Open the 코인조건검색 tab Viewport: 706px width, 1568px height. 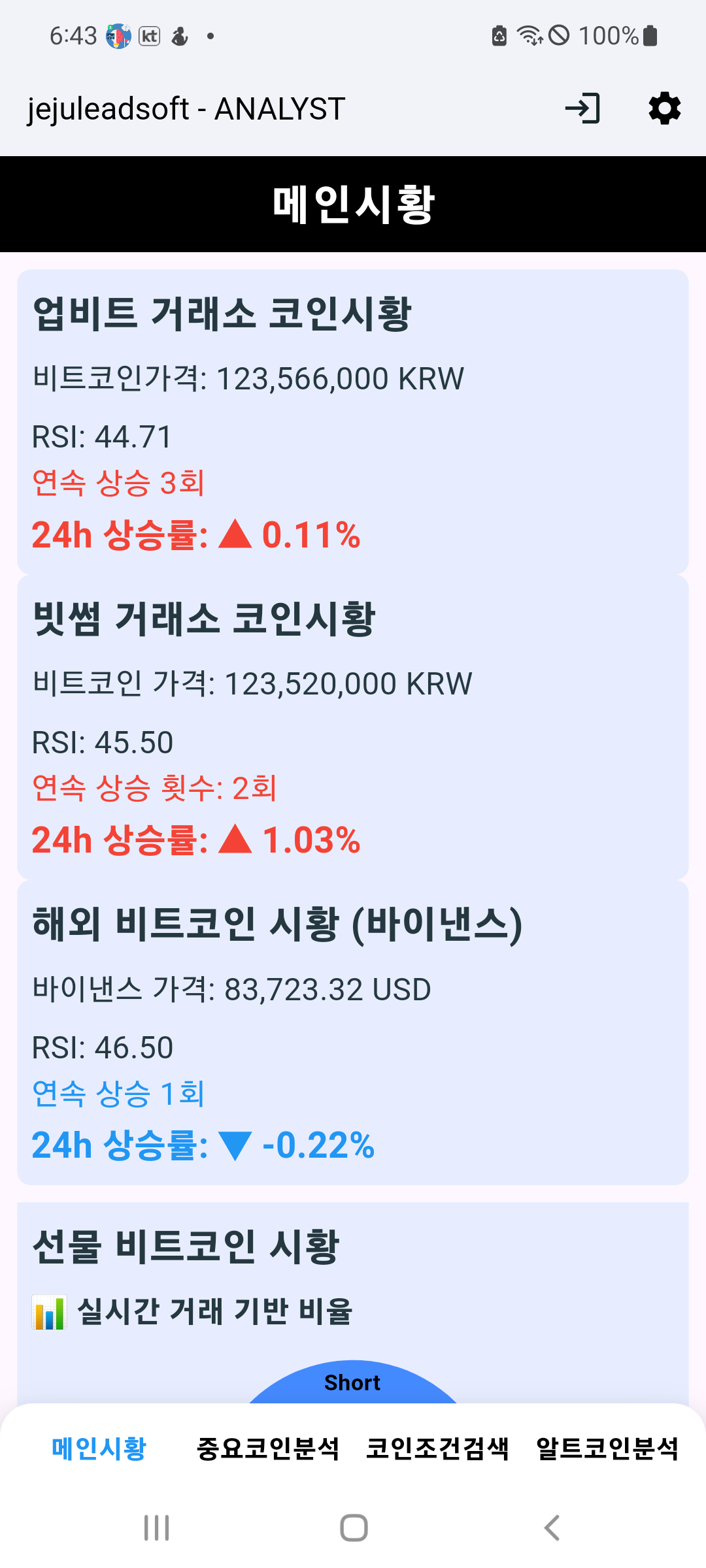437,1448
